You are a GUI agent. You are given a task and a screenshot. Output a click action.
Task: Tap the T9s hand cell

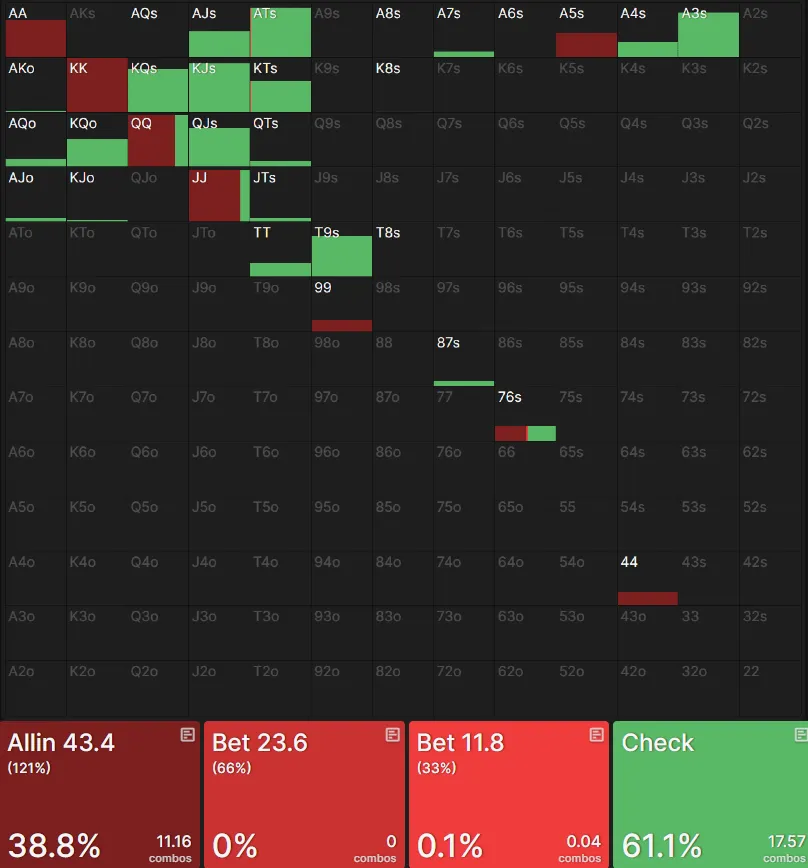[341, 249]
